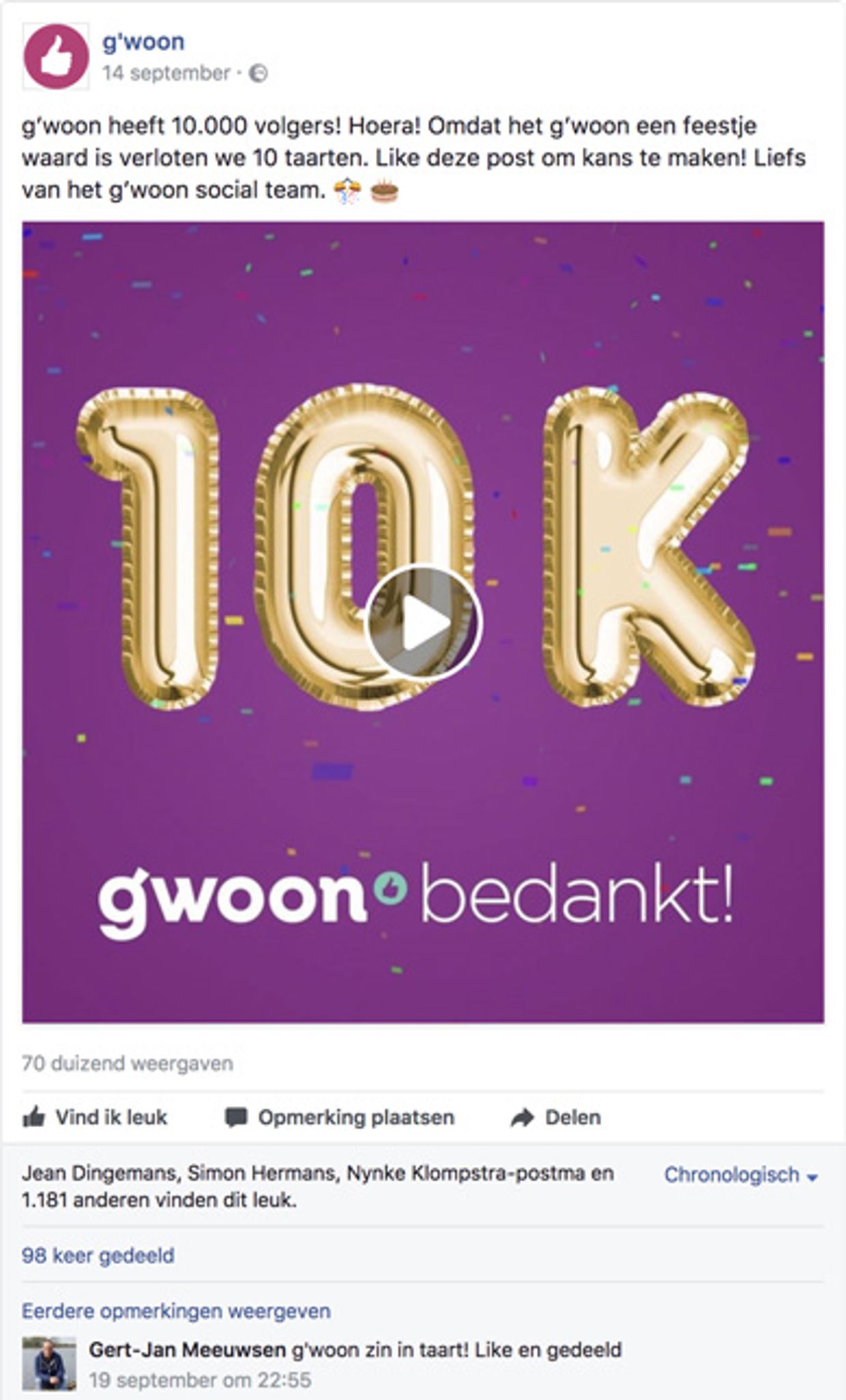
Task: Open the 14 september post timestamp
Action: coord(166,73)
